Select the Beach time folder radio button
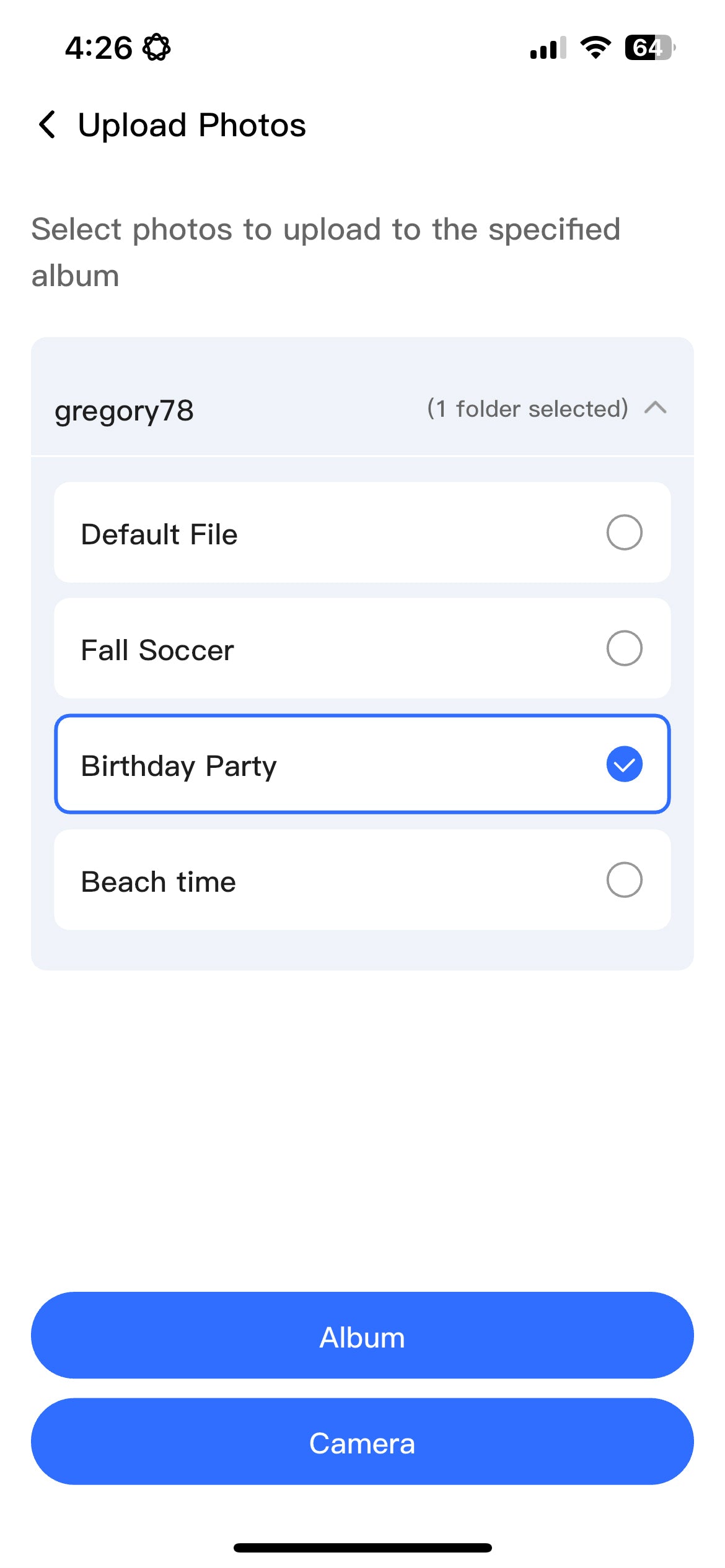 coord(624,880)
